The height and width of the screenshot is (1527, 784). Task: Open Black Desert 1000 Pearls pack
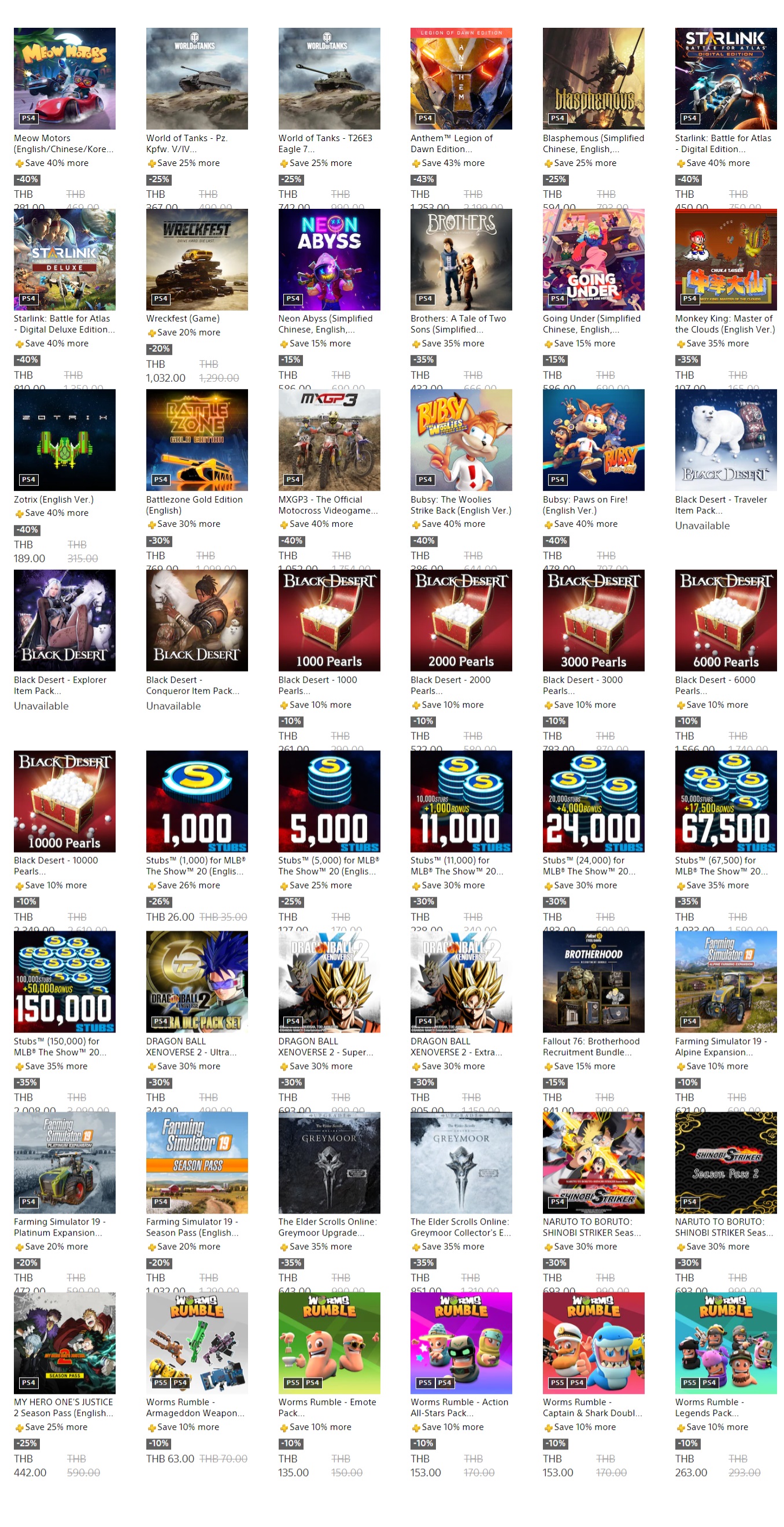tap(329, 620)
